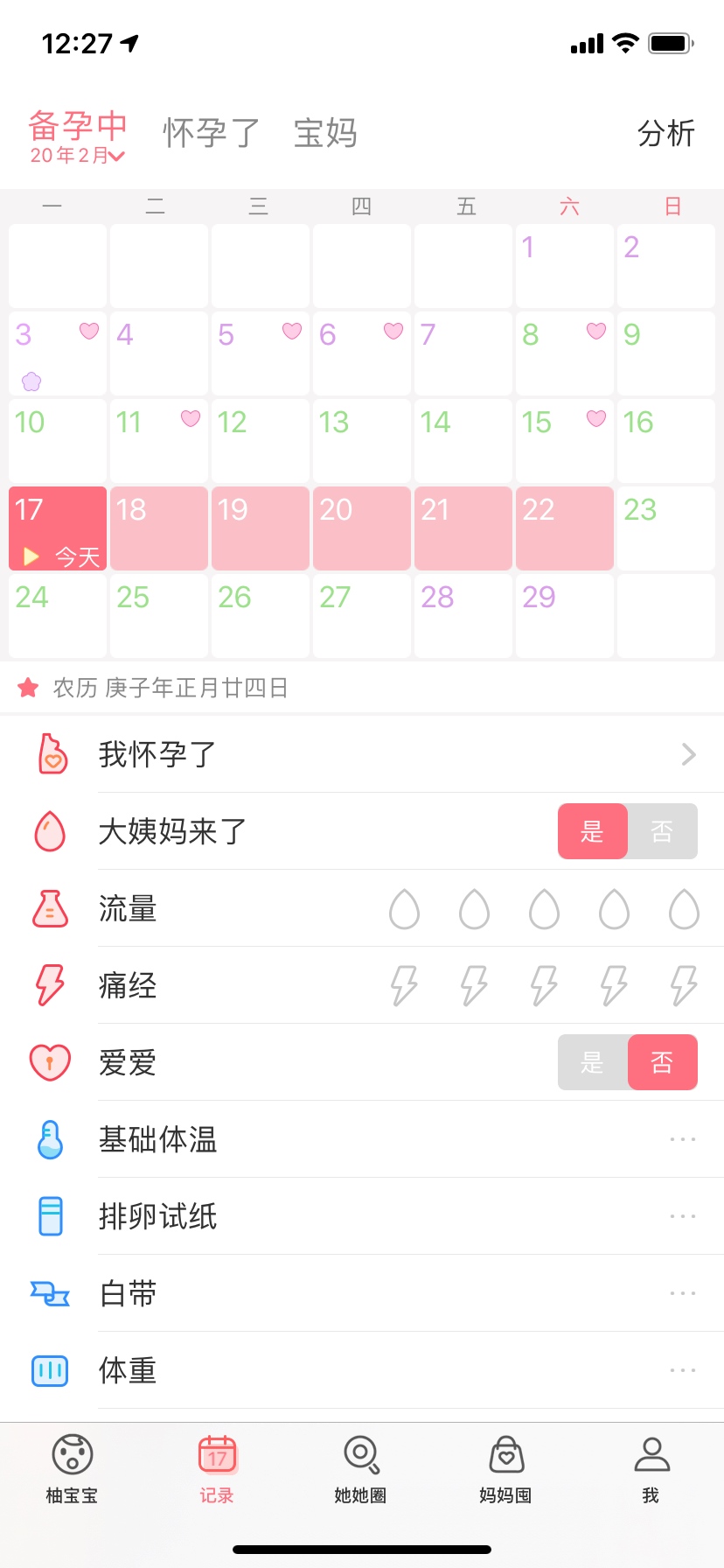Set 爱爱 to 是

coord(592,1062)
